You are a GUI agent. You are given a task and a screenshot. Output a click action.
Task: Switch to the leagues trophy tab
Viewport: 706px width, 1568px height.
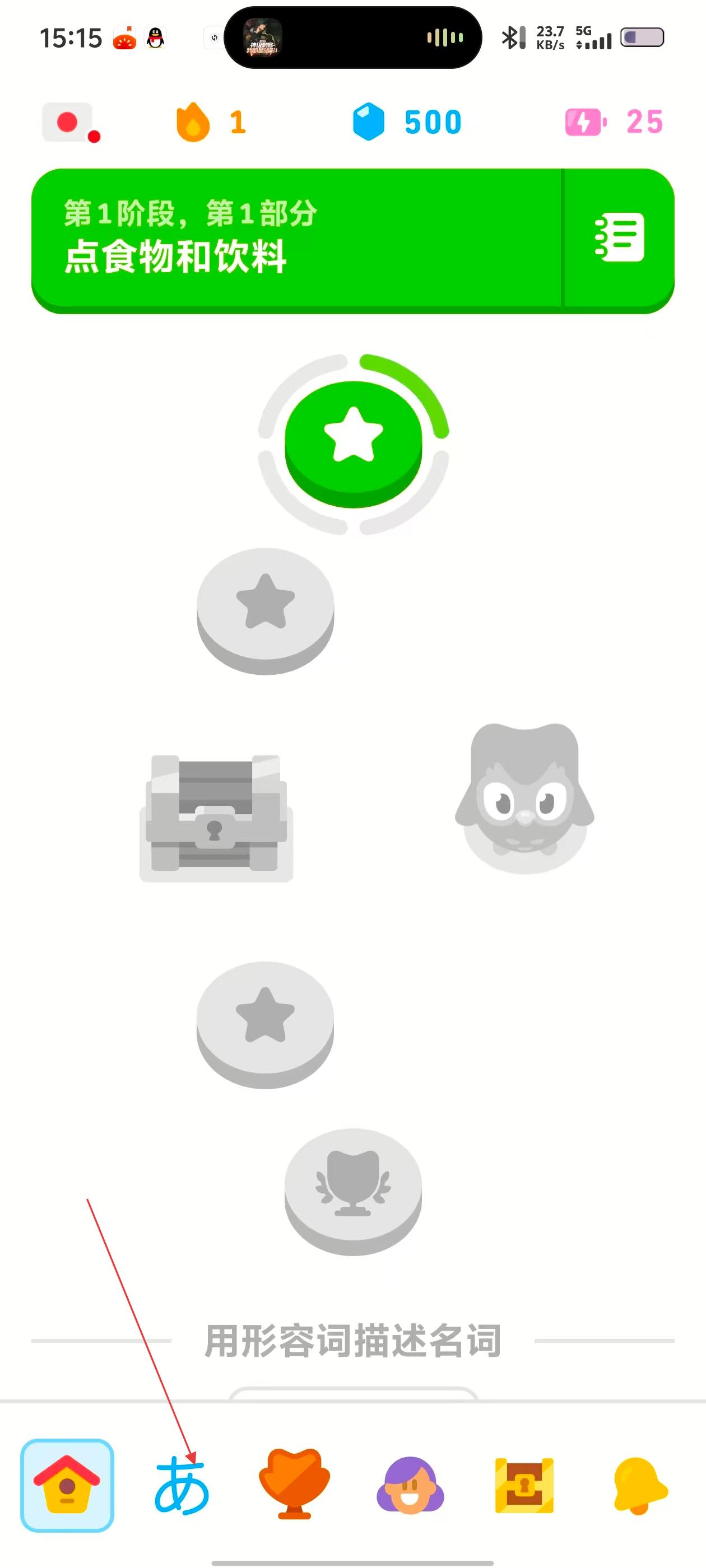pyautogui.click(x=295, y=1484)
